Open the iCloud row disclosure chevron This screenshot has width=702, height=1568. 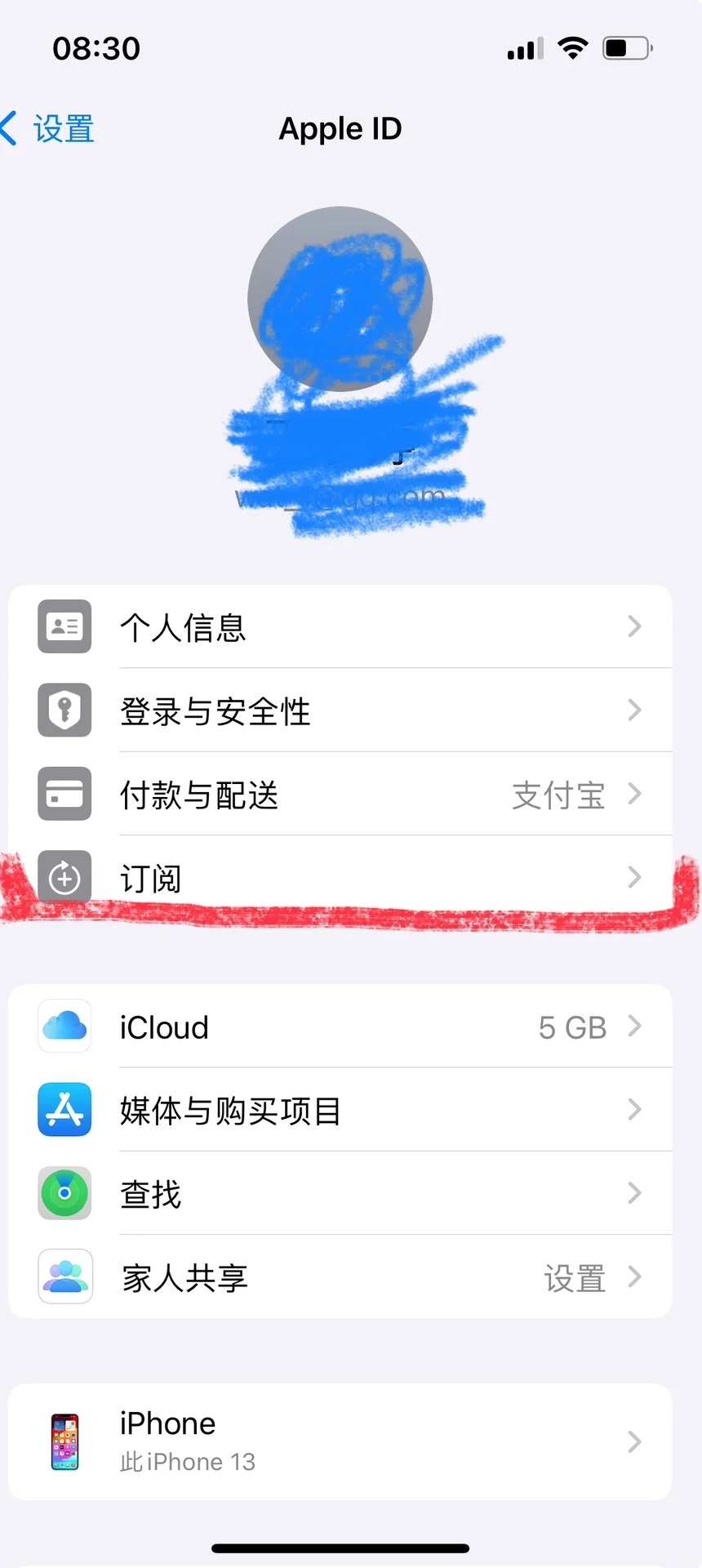click(635, 1027)
